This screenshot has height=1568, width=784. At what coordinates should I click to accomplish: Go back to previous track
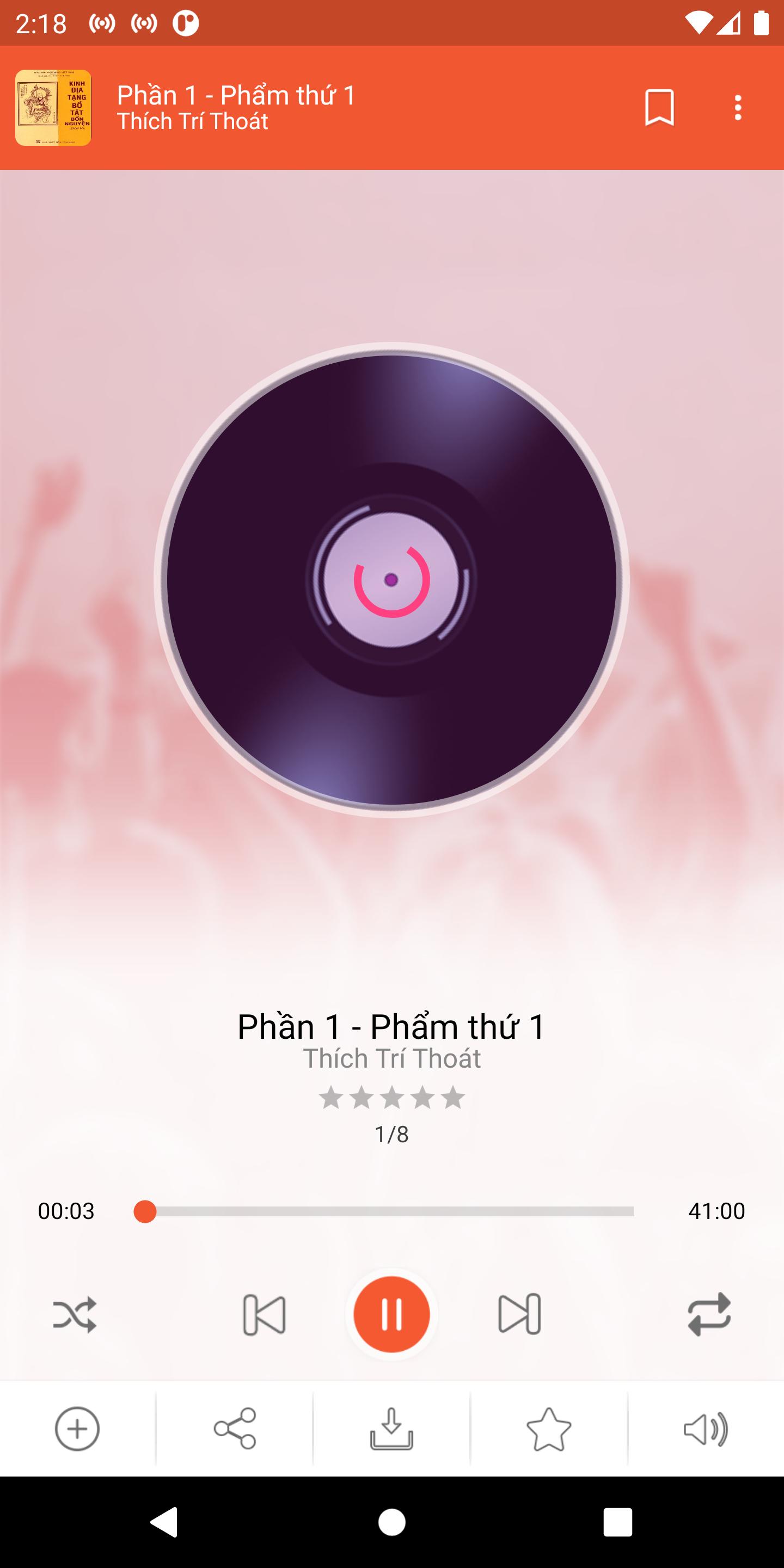pos(264,1314)
